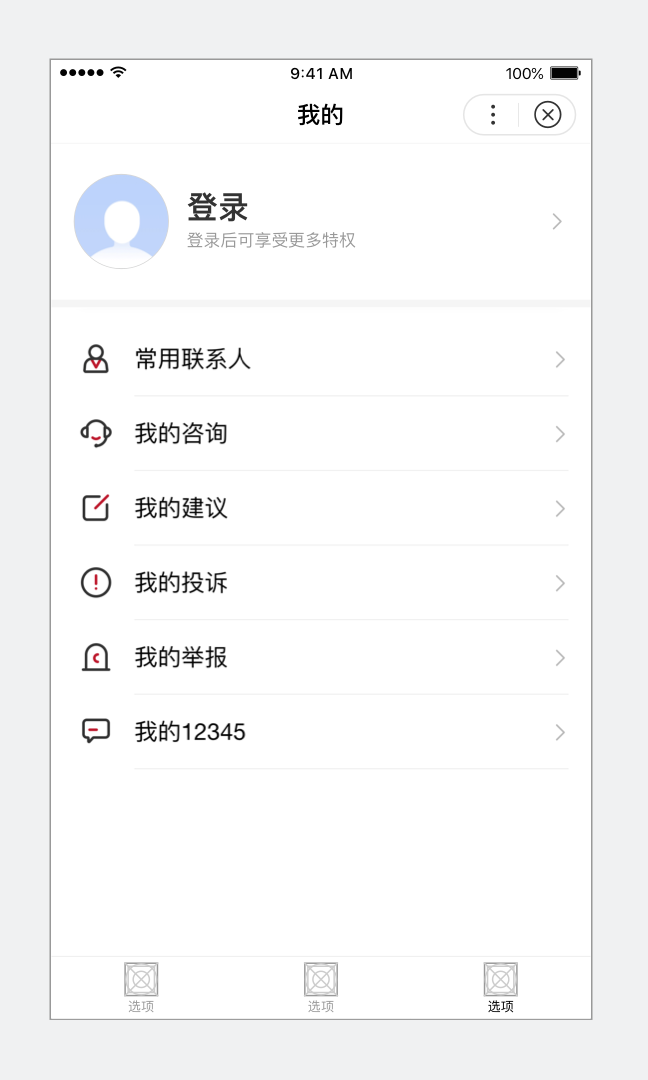648x1080 pixels.
Task: Open 我的举报 row
Action: [x=321, y=657]
